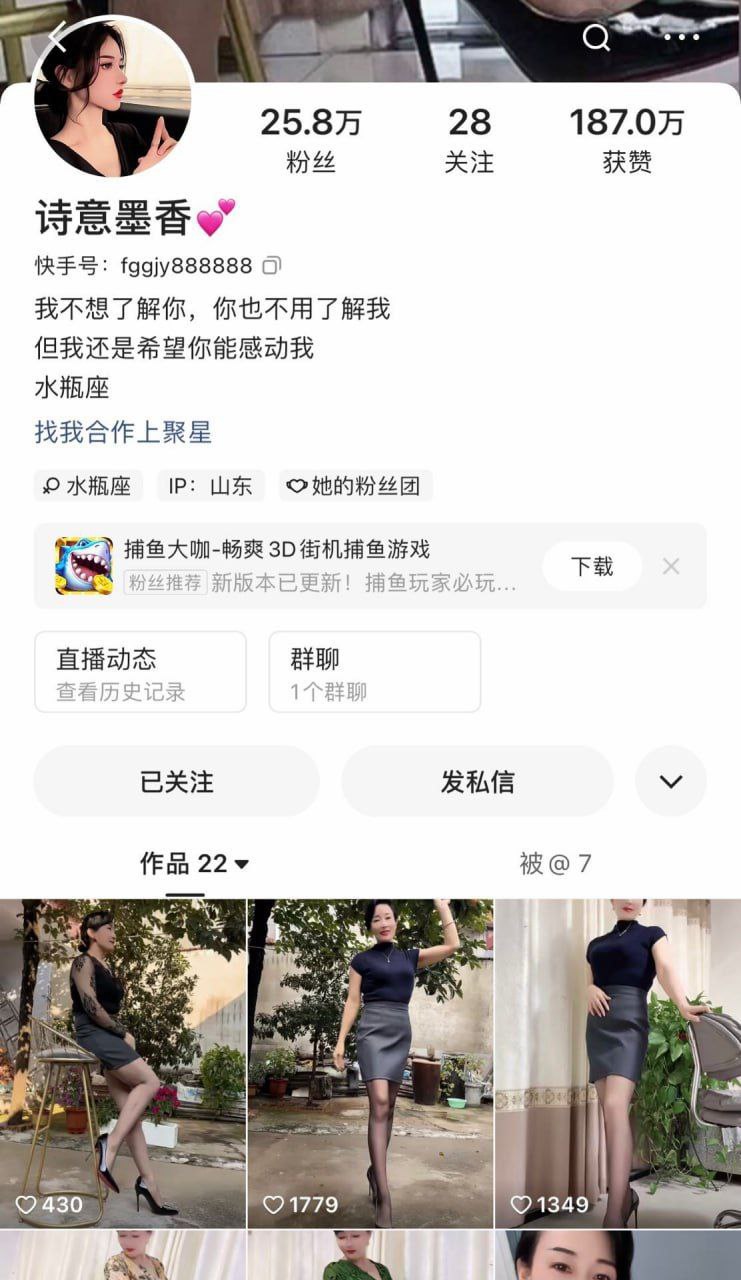The height and width of the screenshot is (1280, 741).
Task: Send a message via 发私信
Action: click(477, 781)
